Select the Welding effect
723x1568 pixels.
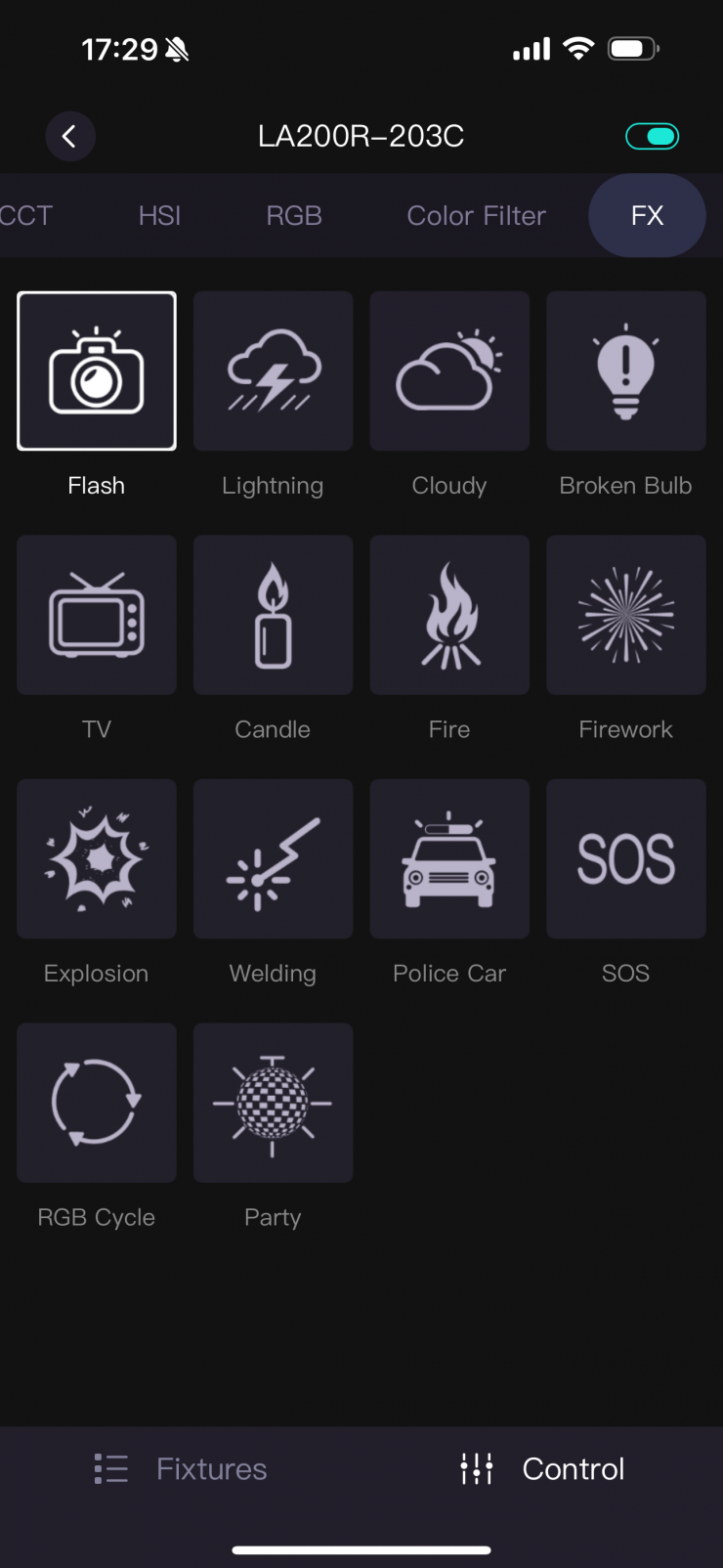pyautogui.click(x=273, y=859)
